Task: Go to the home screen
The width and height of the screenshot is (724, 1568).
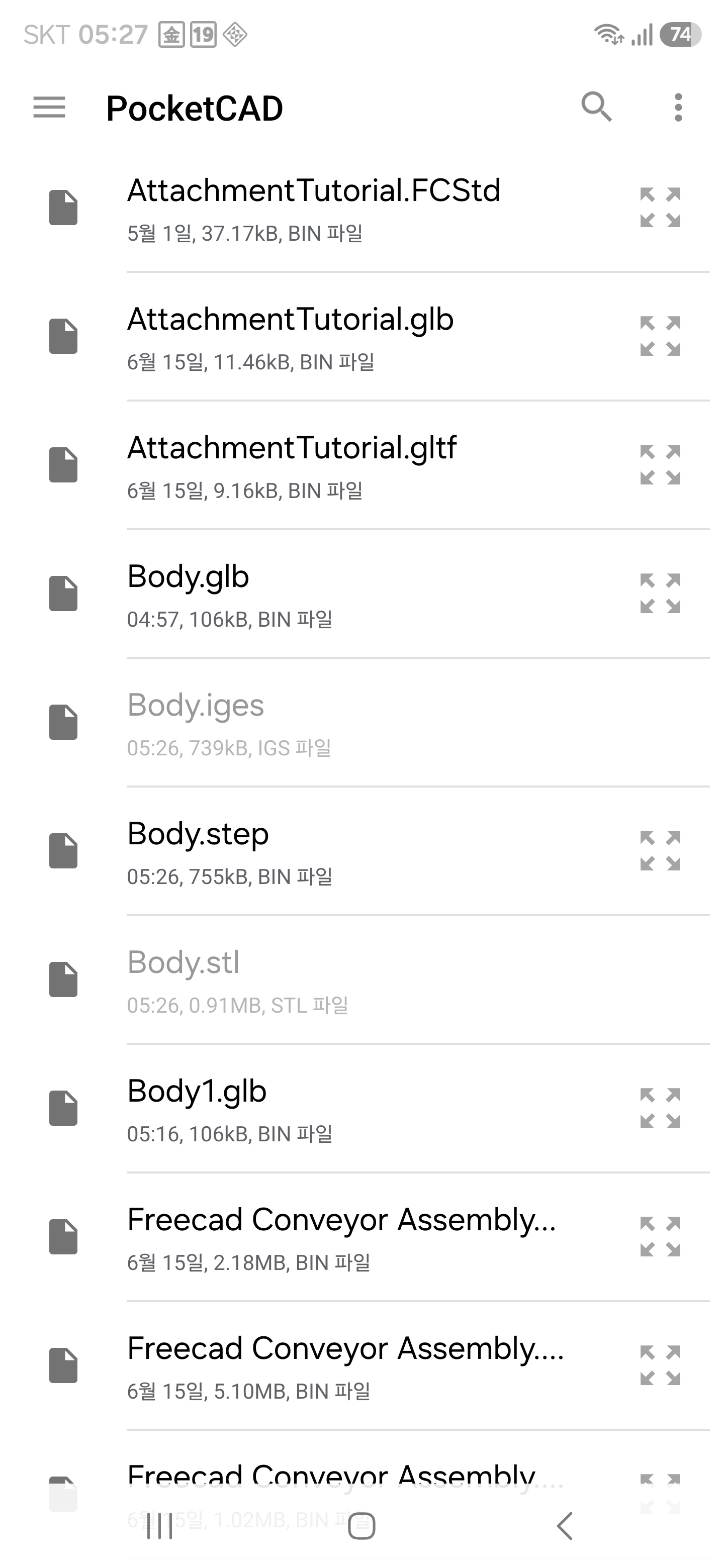Action: click(x=361, y=1526)
